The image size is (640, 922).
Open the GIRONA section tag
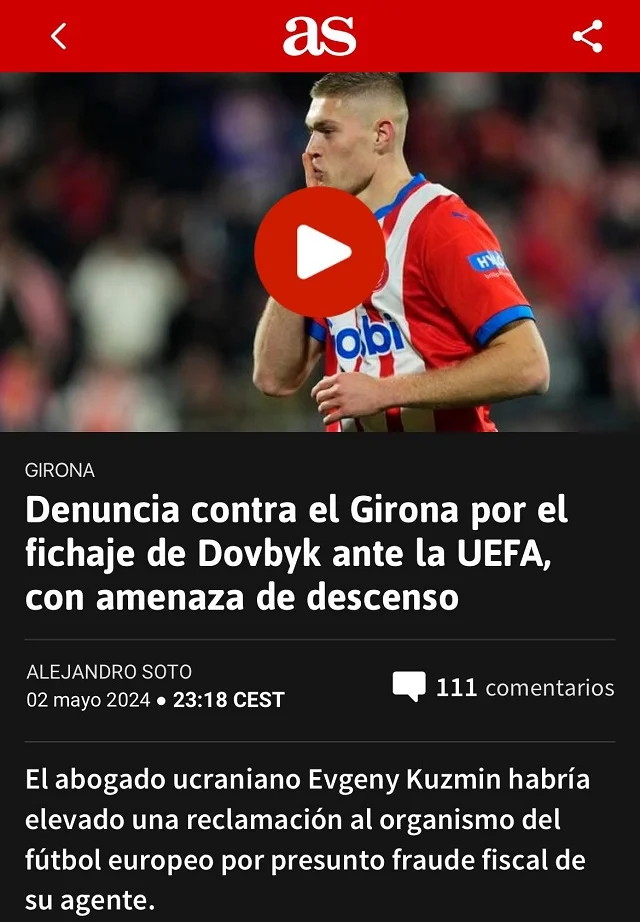tap(60, 470)
